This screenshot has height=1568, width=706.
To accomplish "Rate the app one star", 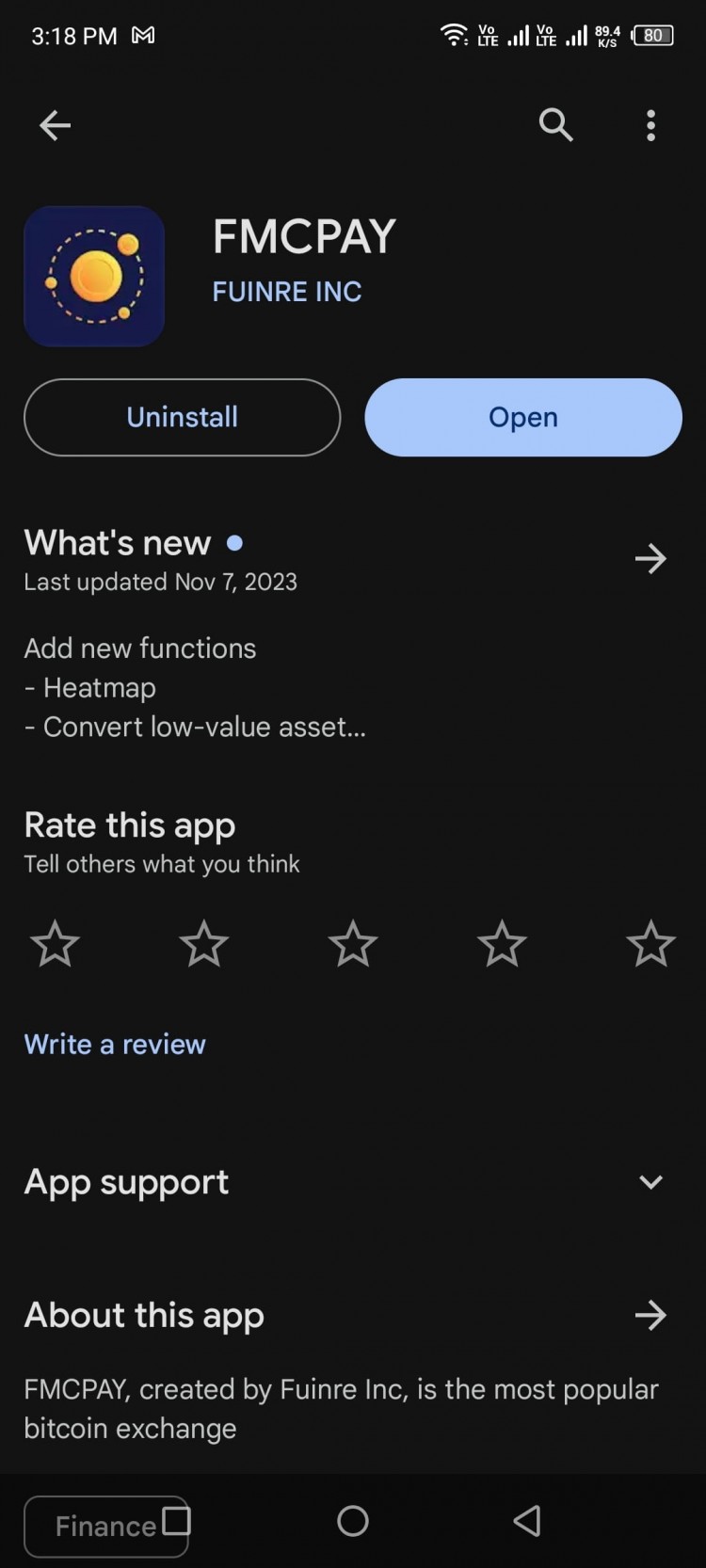I will point(55,943).
